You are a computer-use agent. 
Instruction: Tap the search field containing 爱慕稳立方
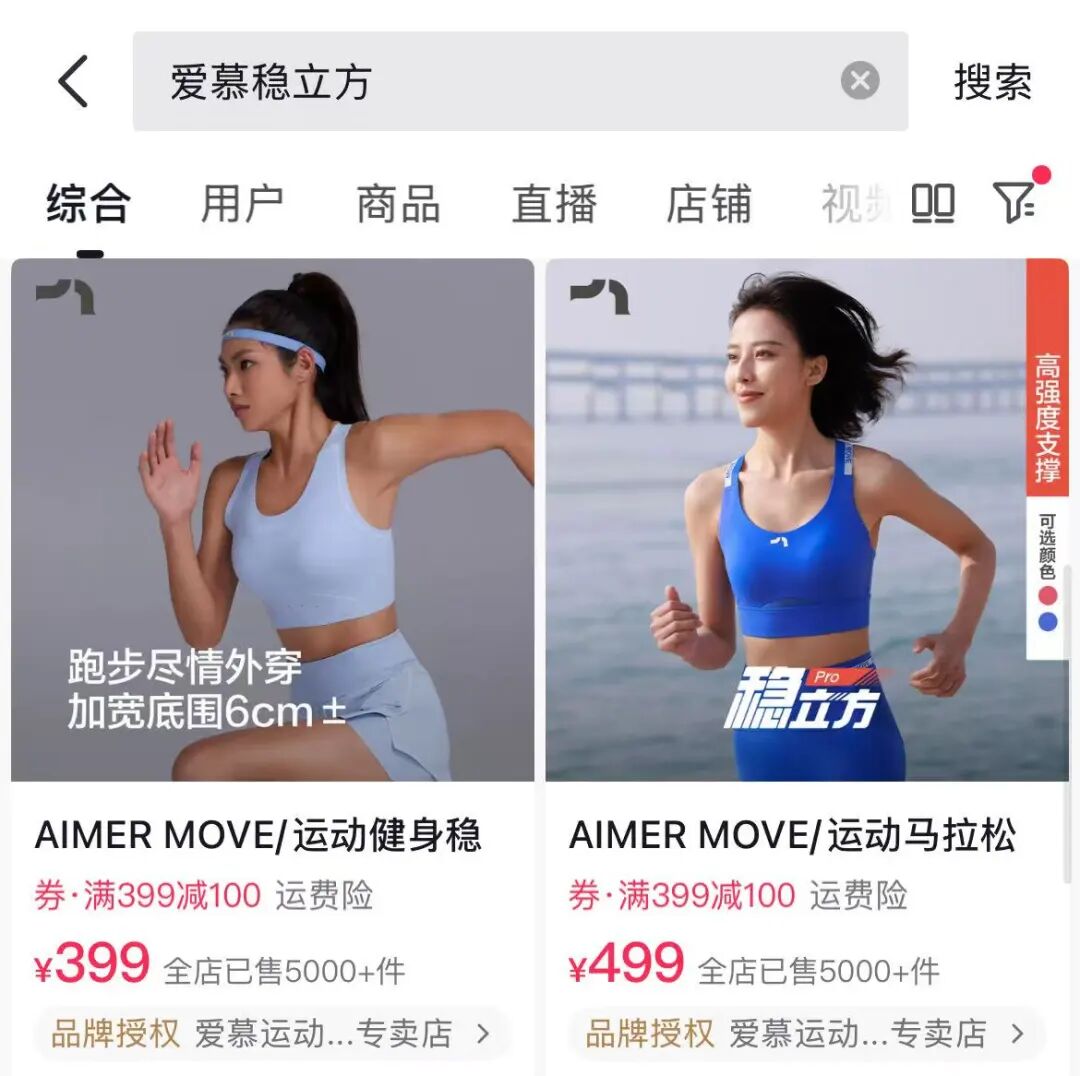(x=480, y=81)
